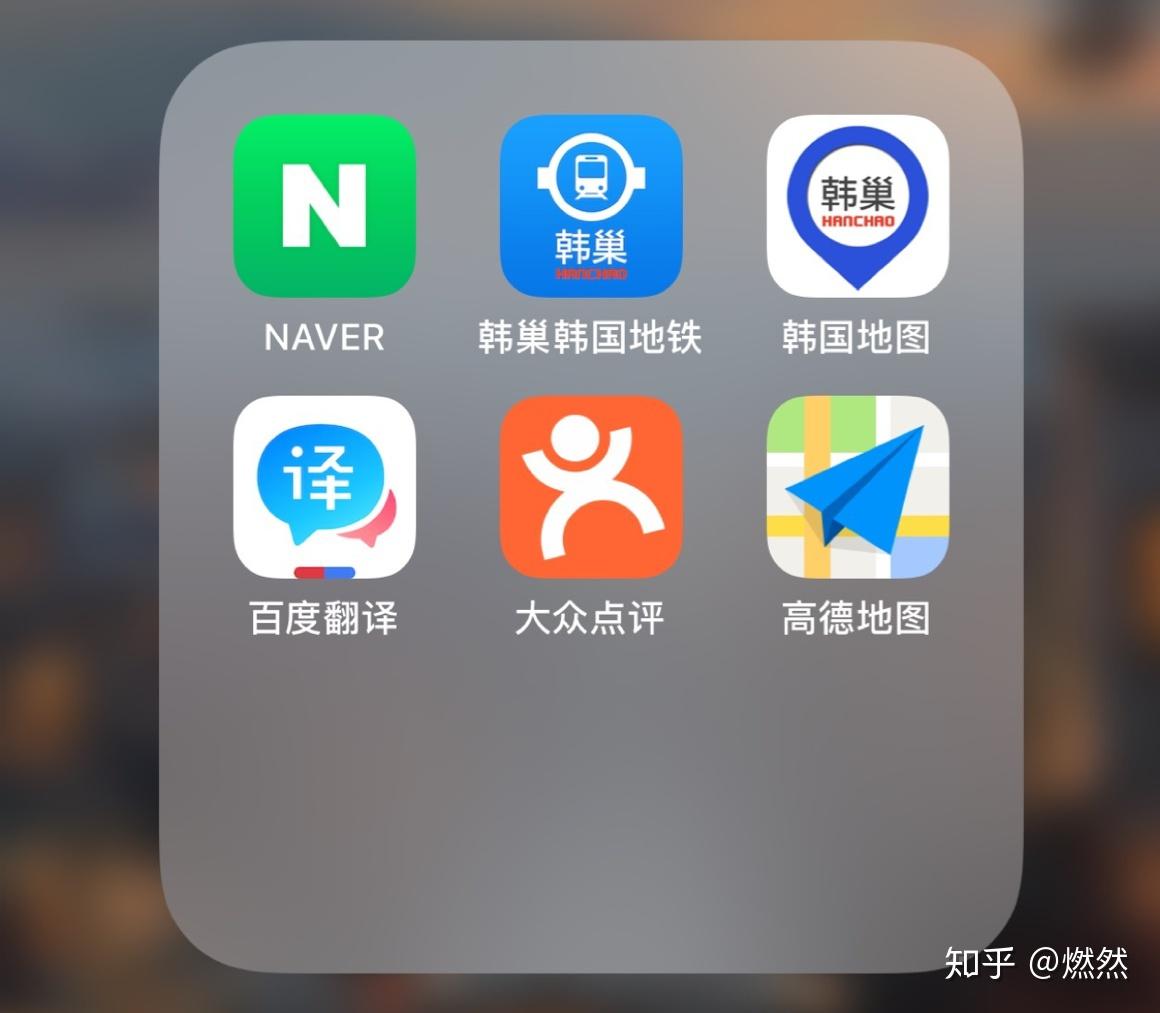Screen dimensions: 1160x1013
Task: Open the 大众点评 app
Action: click(591, 487)
